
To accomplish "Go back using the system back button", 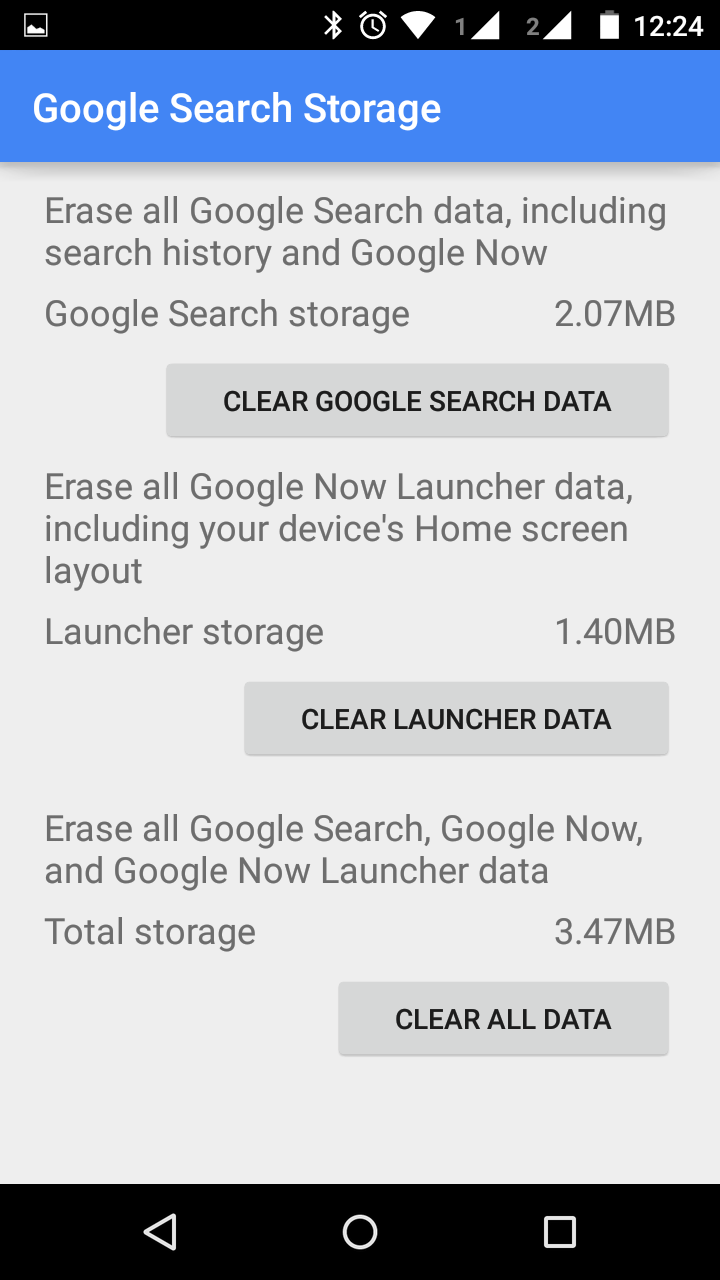I will tap(160, 1232).
